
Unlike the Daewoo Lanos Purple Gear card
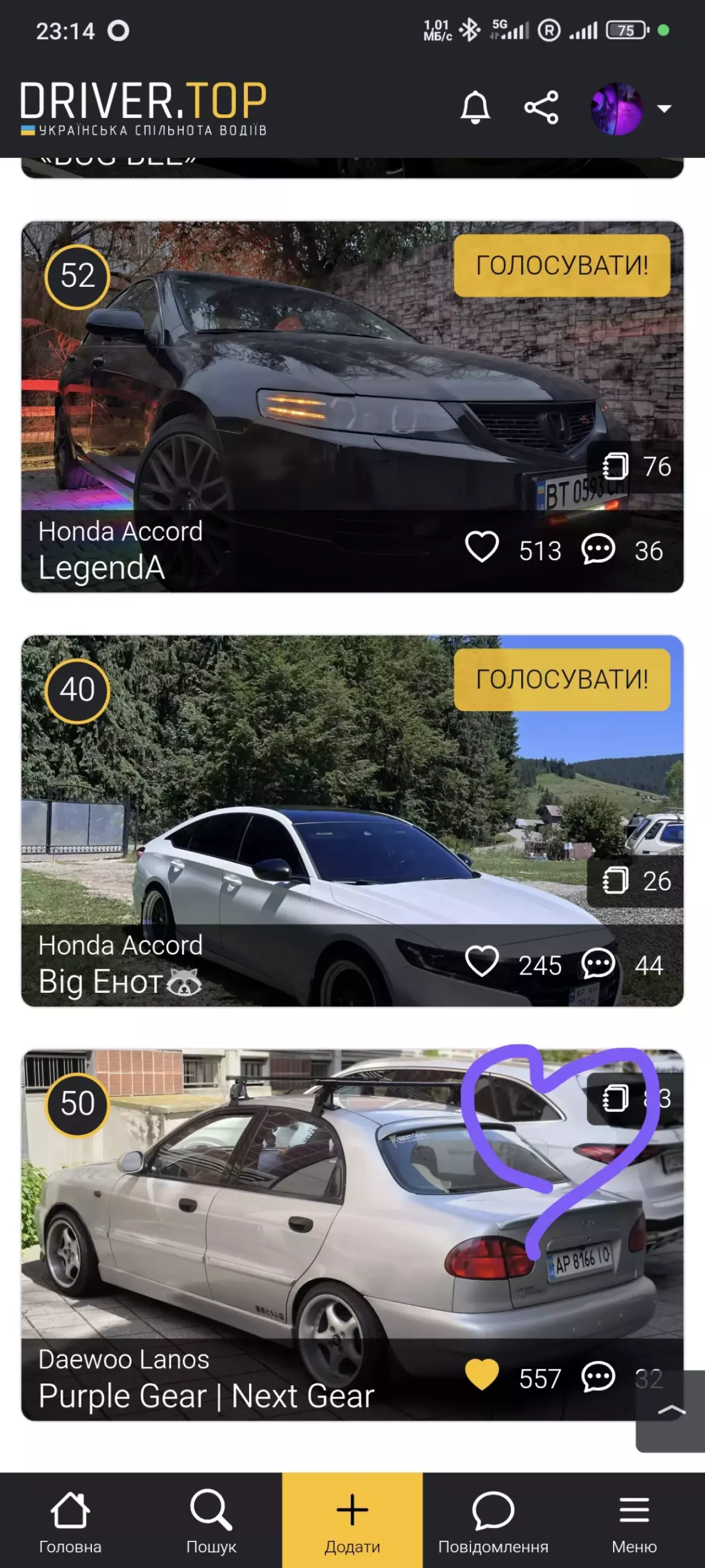[482, 1375]
